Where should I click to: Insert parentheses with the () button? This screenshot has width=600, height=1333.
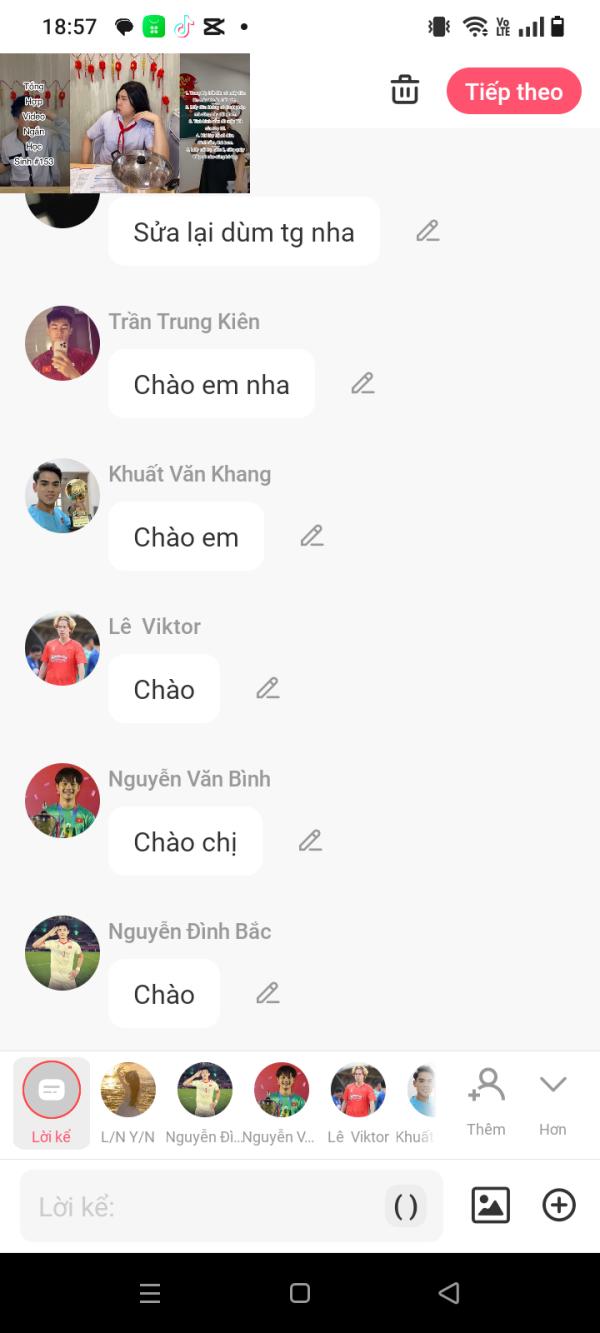tap(406, 1206)
